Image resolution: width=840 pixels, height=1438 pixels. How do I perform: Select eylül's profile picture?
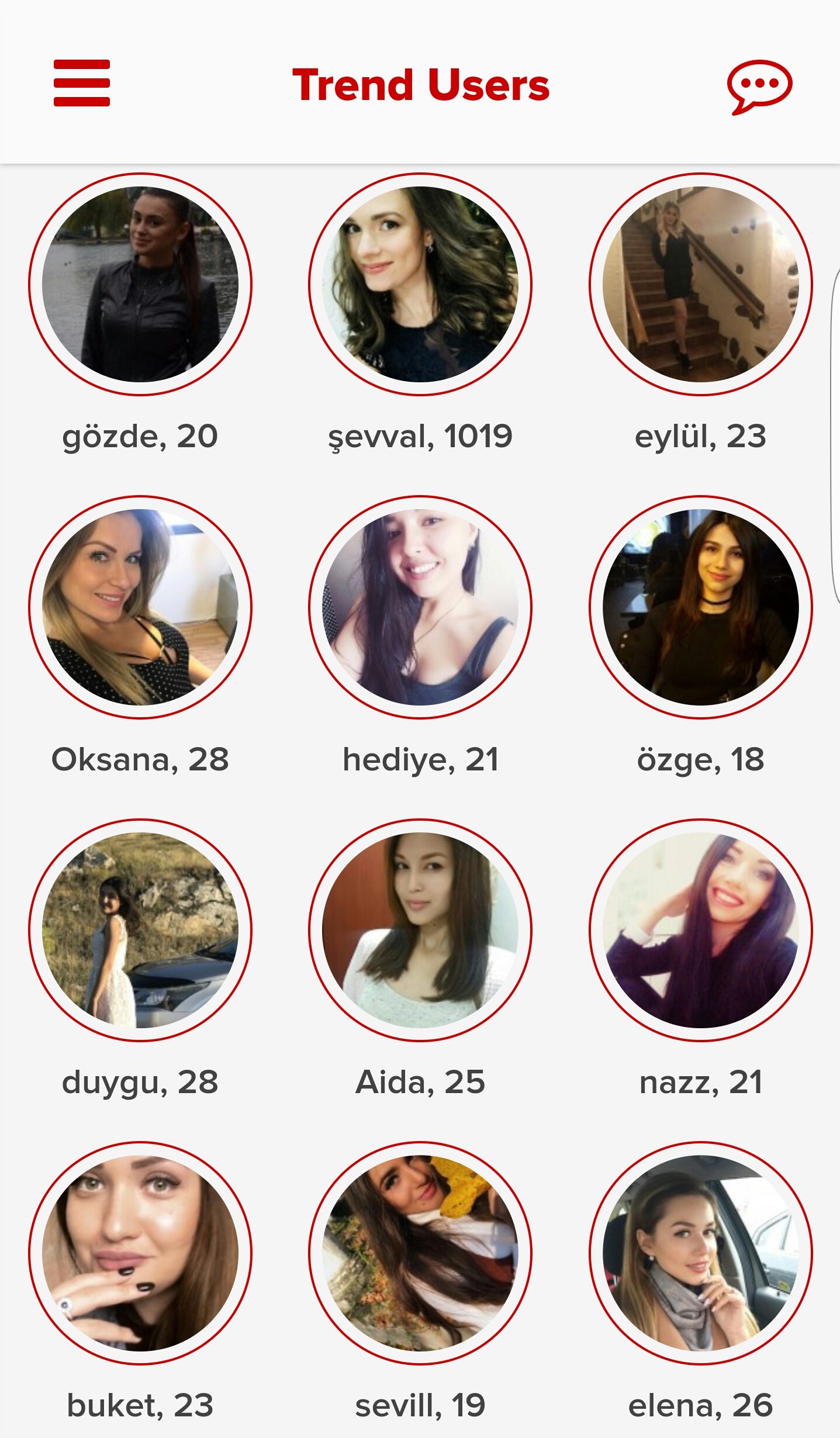point(700,284)
